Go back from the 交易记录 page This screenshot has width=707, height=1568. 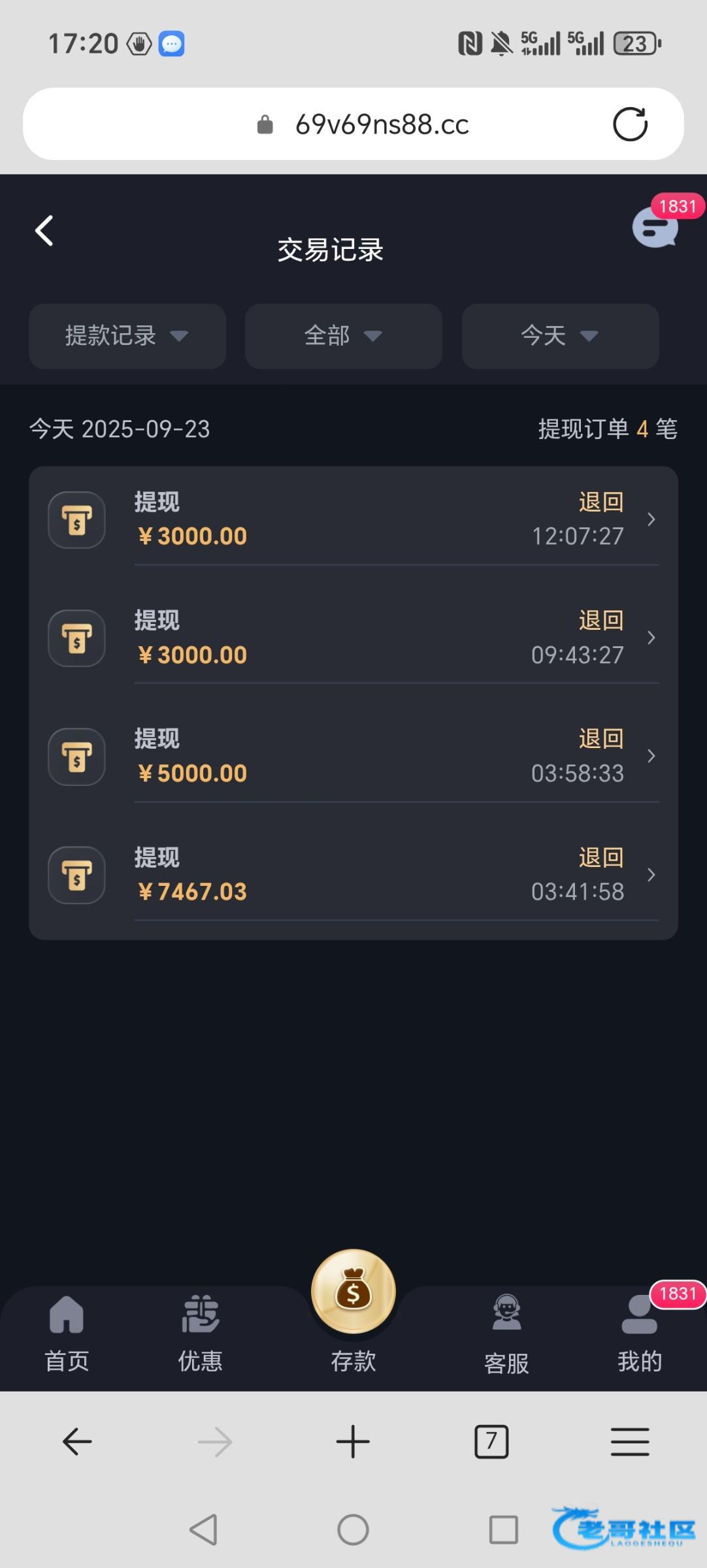click(44, 231)
